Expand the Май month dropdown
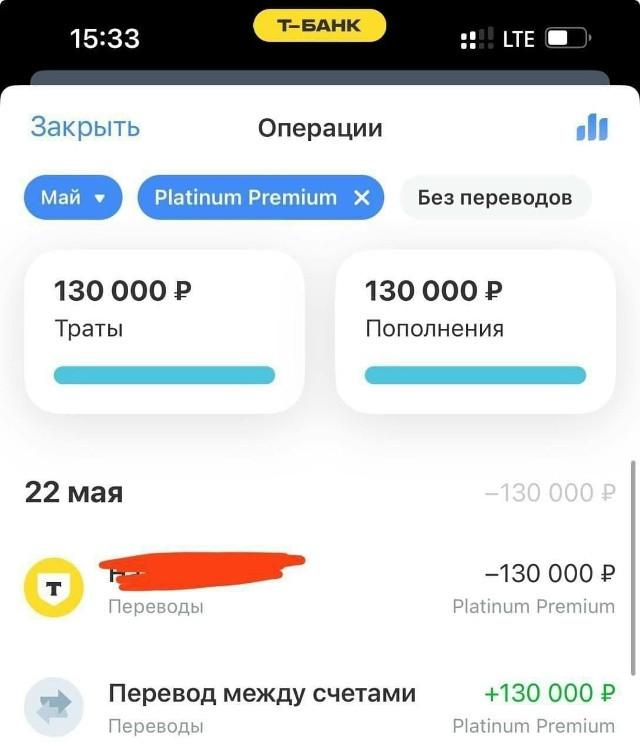 click(x=72, y=197)
